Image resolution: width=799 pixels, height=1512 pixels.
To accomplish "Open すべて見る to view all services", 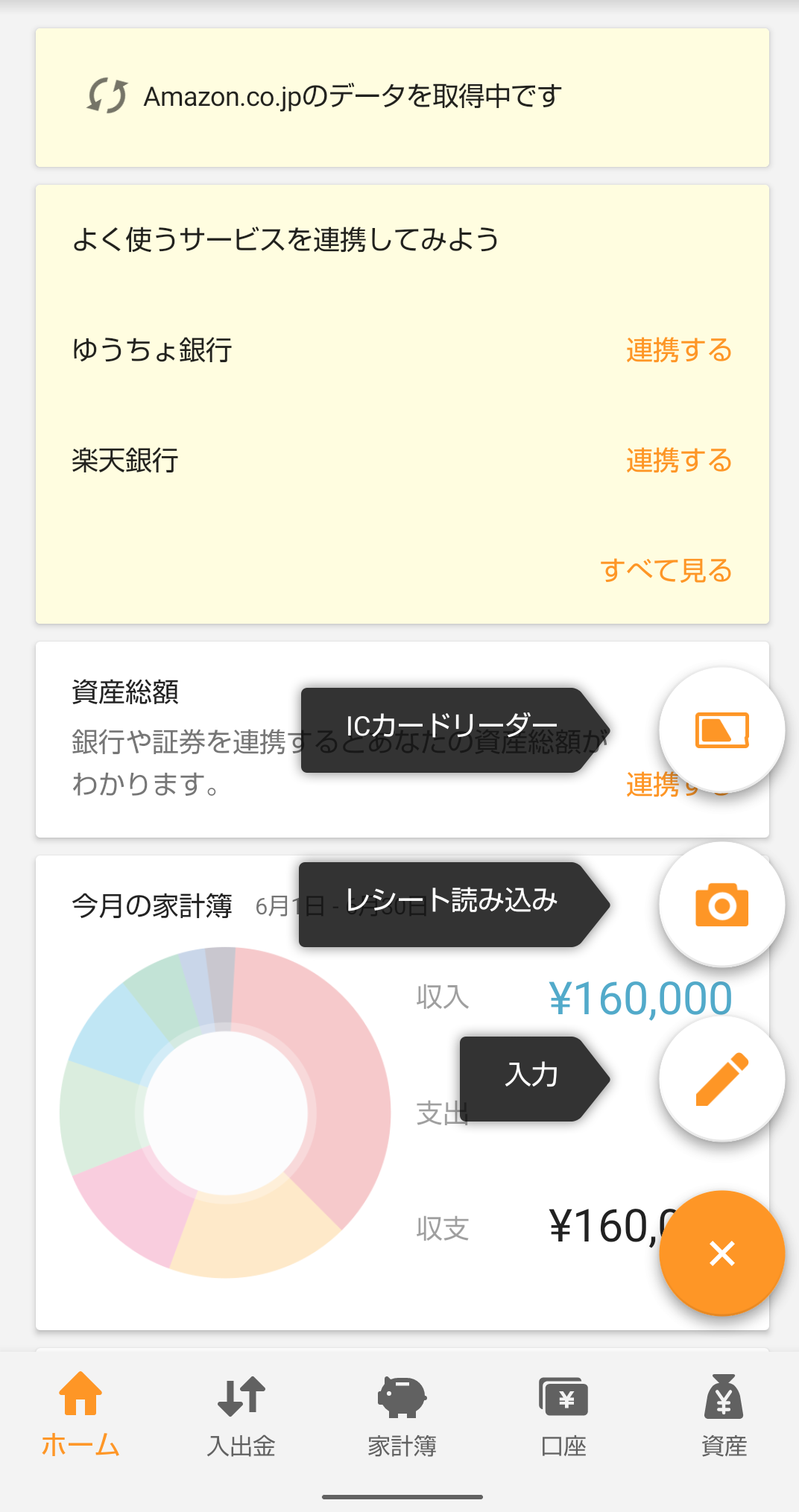I will coord(666,570).
